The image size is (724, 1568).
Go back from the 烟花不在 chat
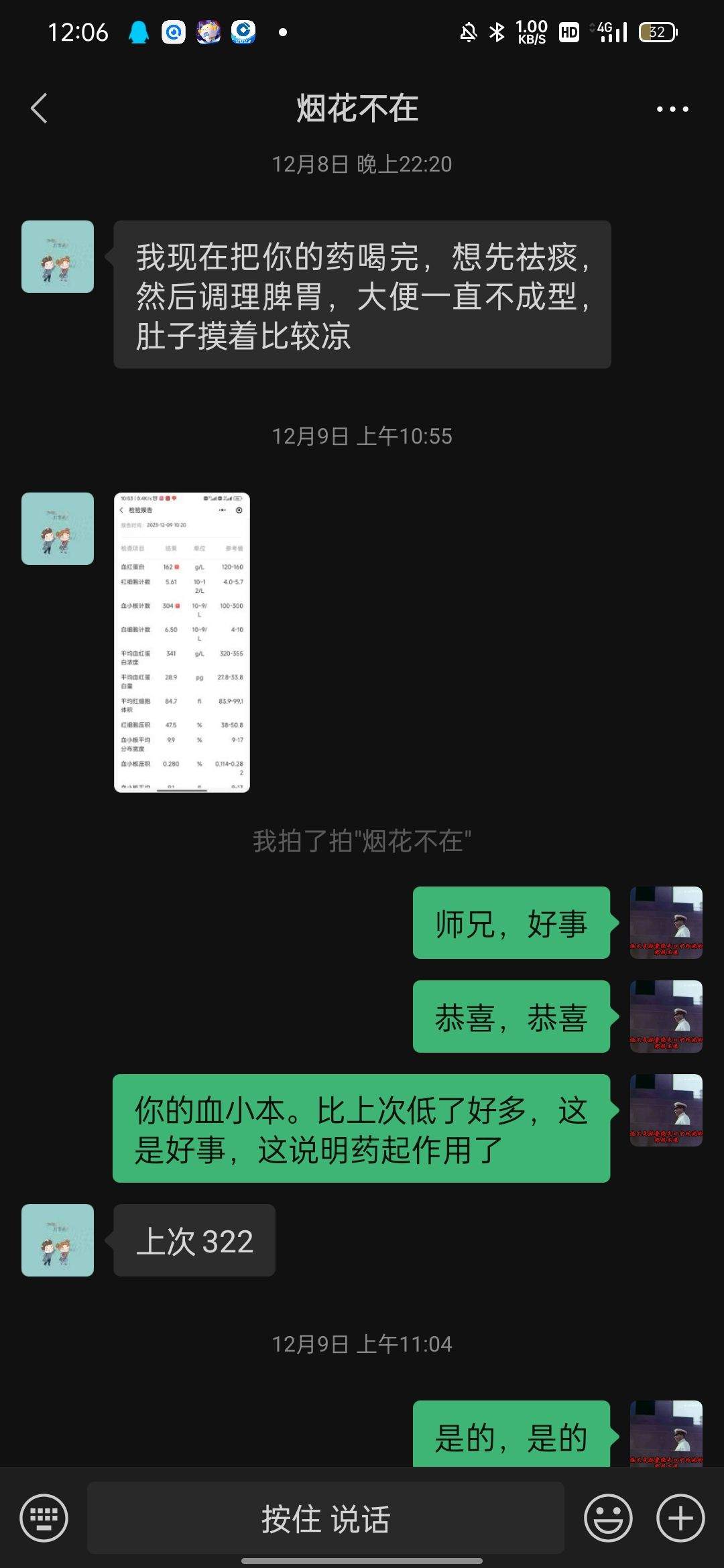(40, 109)
